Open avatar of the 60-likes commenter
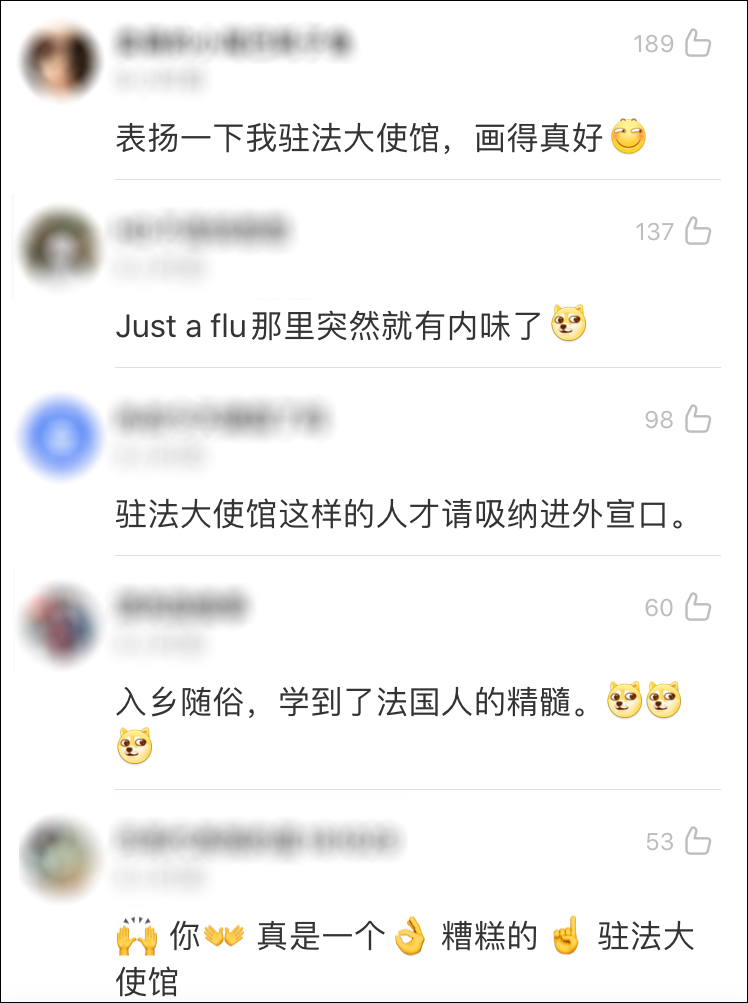 pyautogui.click(x=62, y=625)
